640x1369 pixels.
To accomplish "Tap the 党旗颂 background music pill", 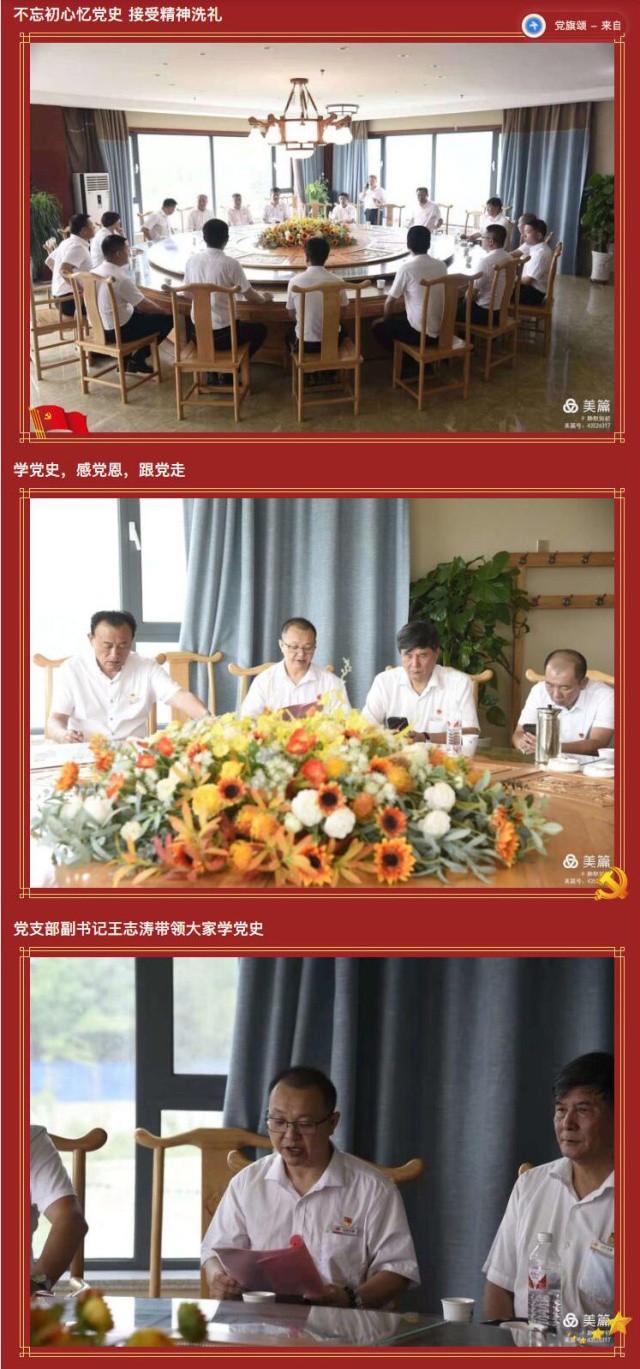I will click(x=575, y=25).
